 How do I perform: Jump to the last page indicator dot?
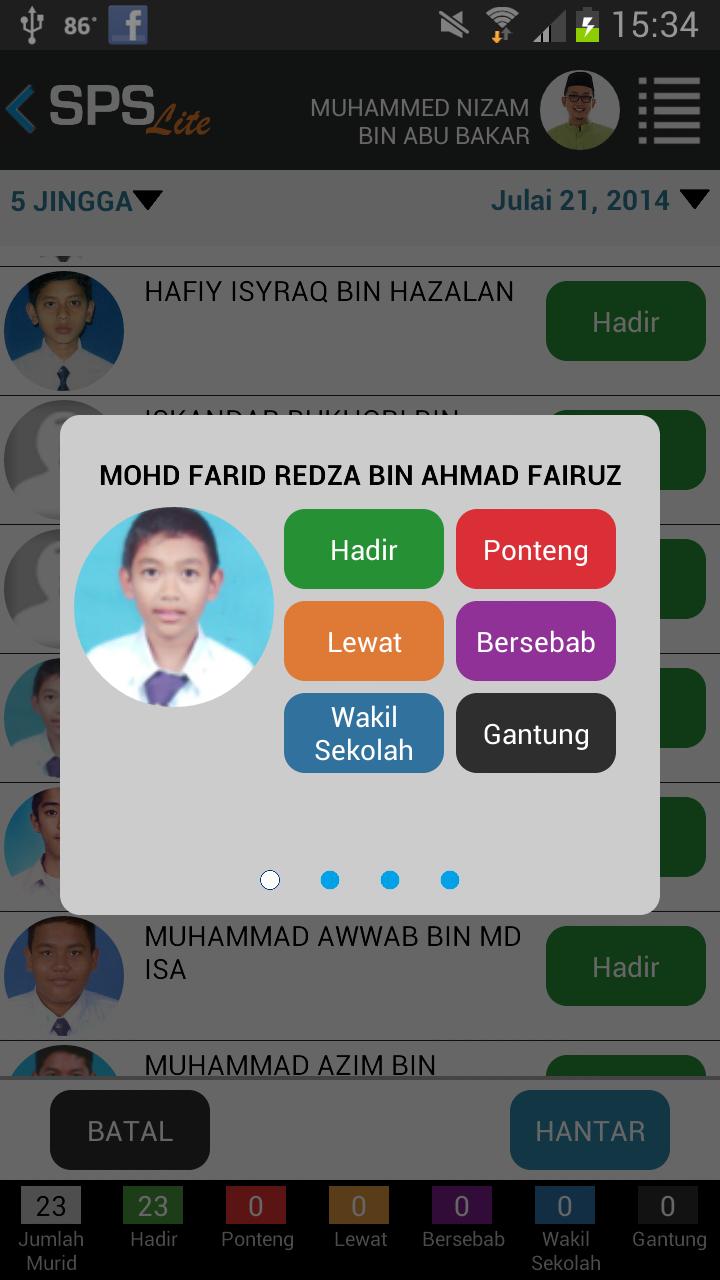450,880
